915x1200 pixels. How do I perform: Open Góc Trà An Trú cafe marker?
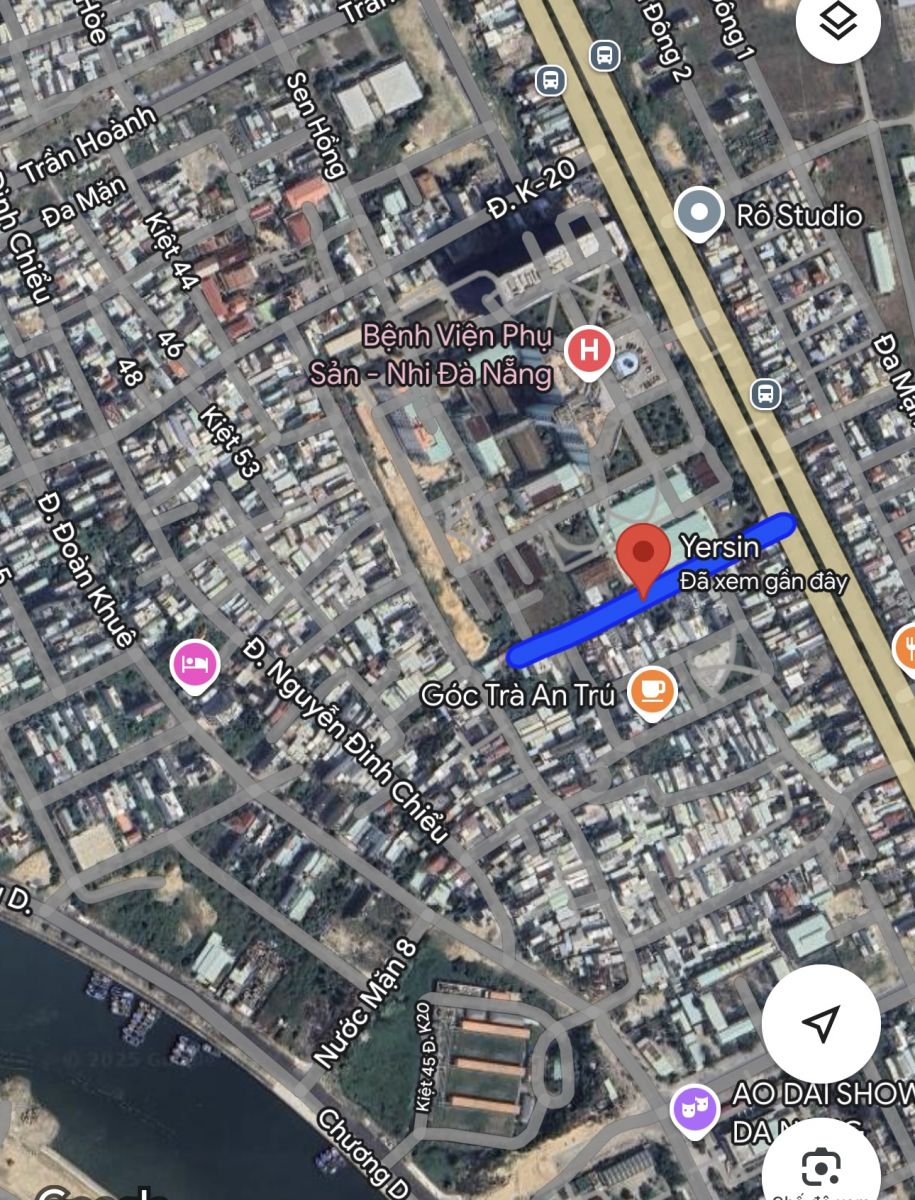tap(652, 690)
